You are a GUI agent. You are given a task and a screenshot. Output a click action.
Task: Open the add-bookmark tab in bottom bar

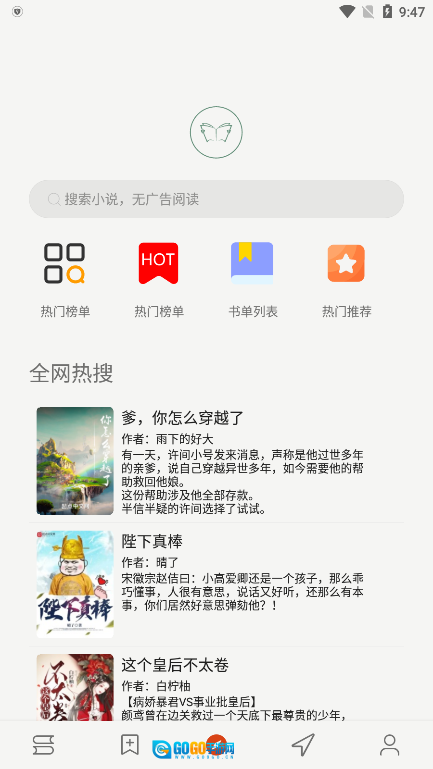130,745
